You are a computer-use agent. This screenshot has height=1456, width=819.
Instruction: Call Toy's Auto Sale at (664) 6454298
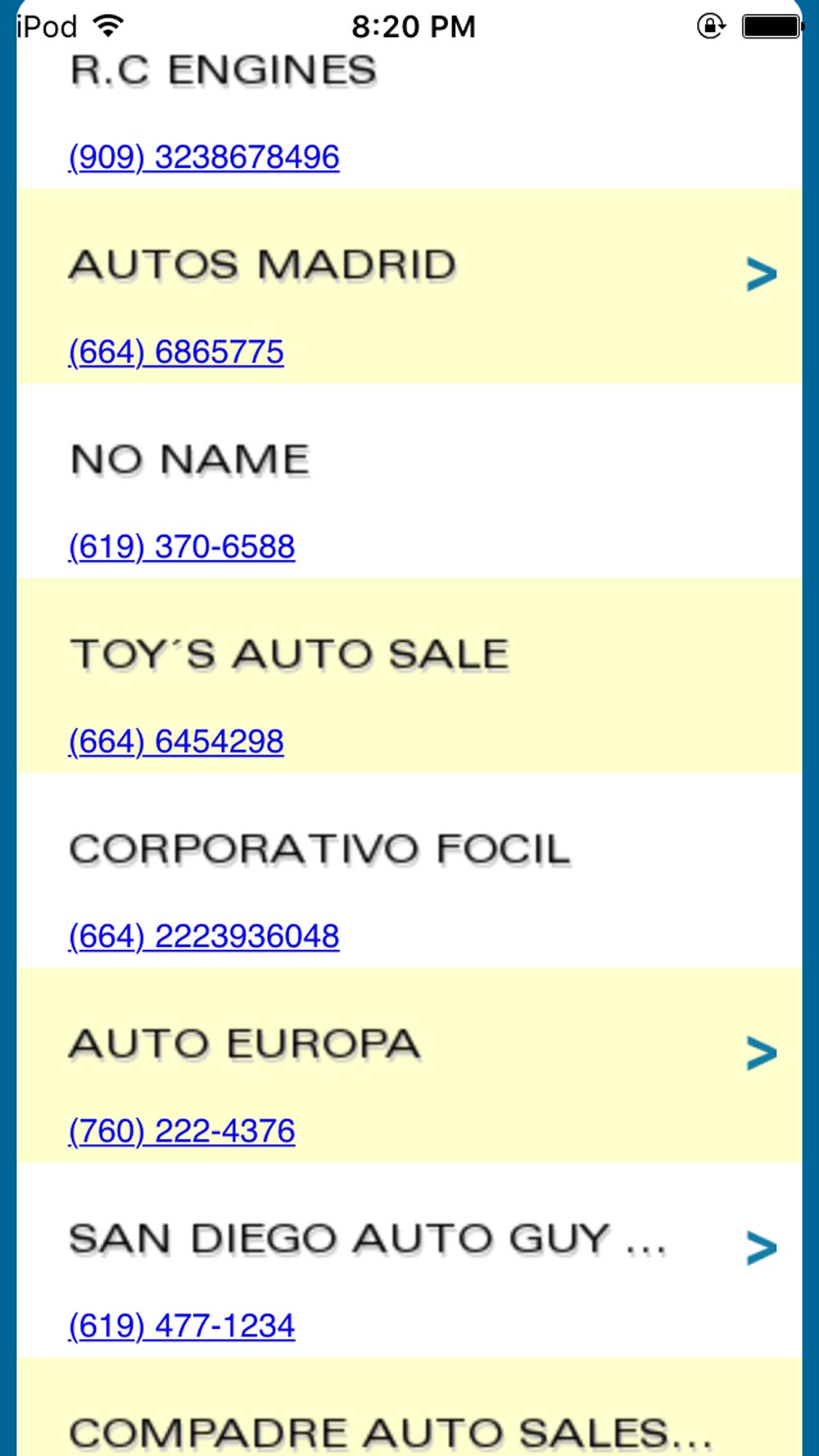click(176, 742)
